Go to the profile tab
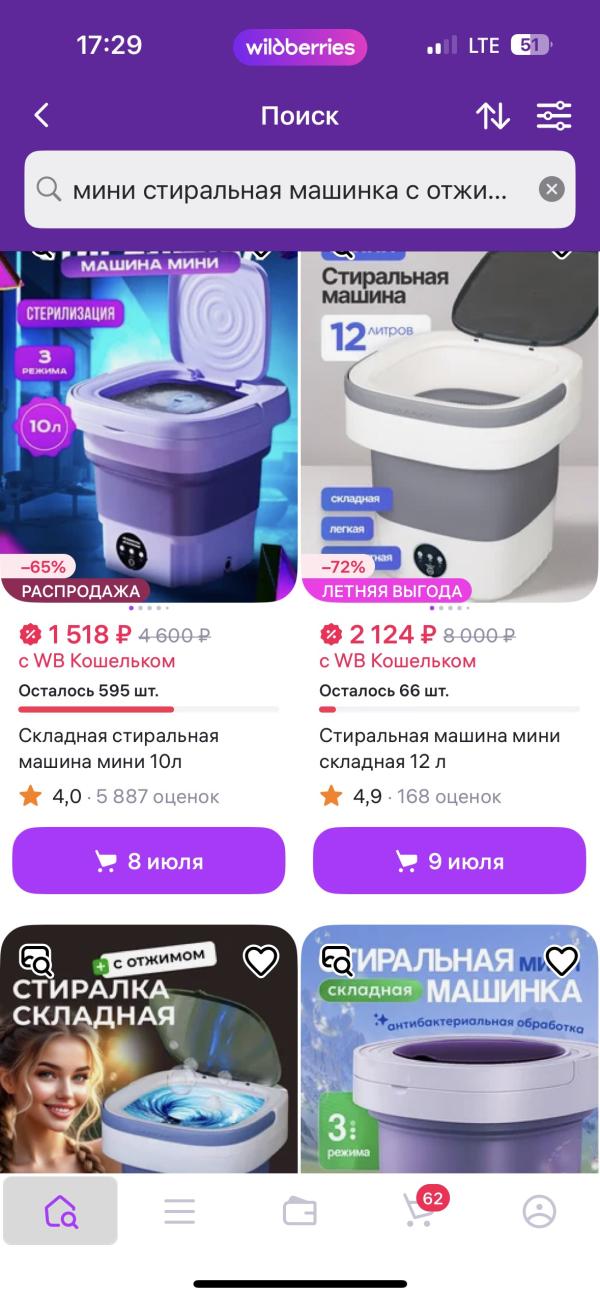The height and width of the screenshot is (1300, 600). pos(540,1211)
